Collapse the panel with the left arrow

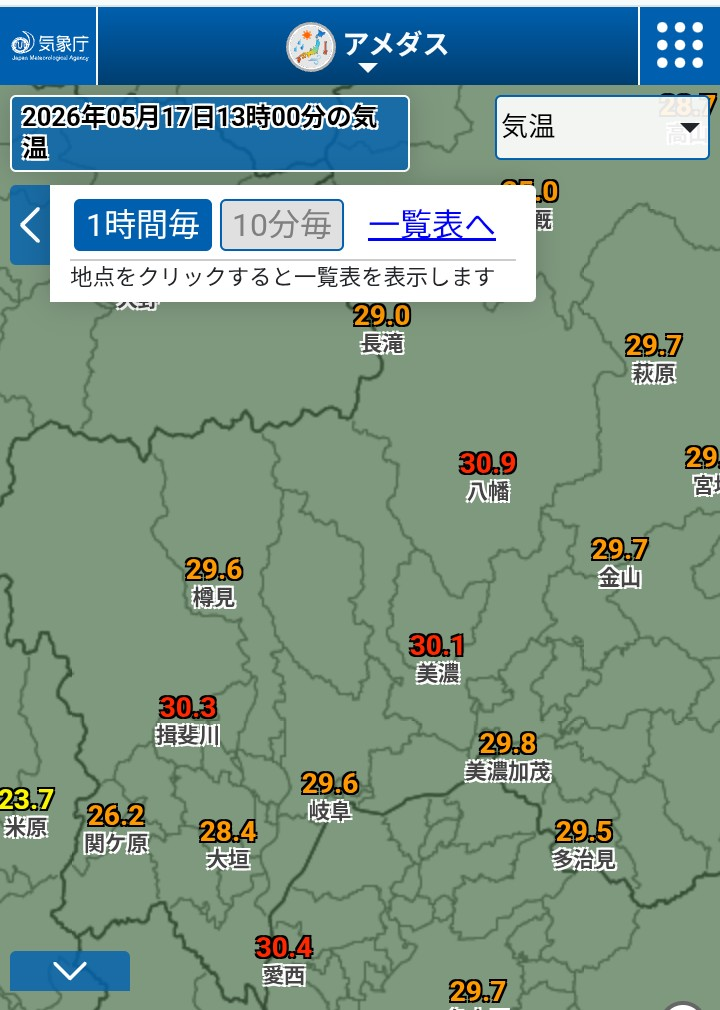pos(30,225)
